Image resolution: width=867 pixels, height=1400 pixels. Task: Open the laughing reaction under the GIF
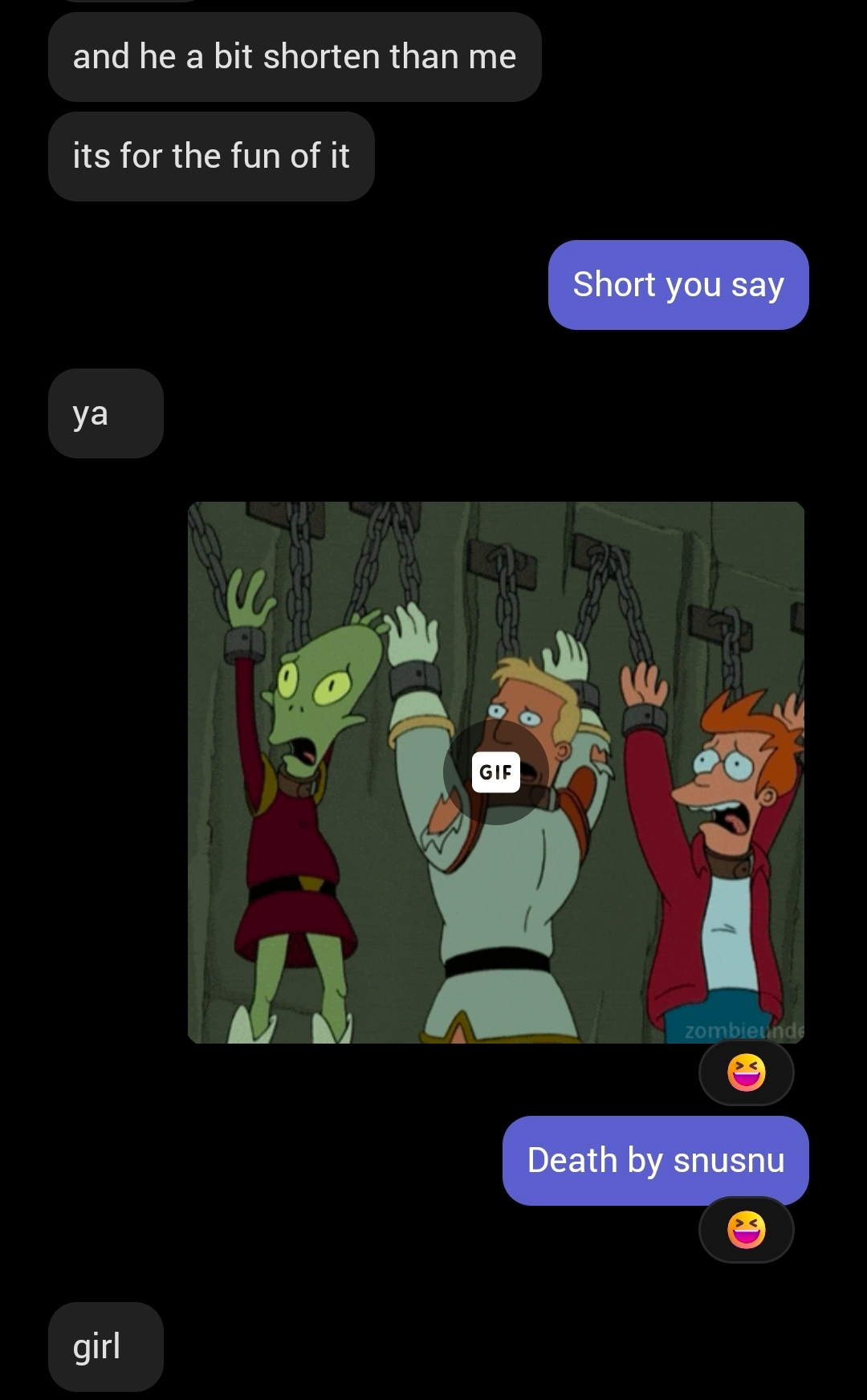(x=746, y=1072)
